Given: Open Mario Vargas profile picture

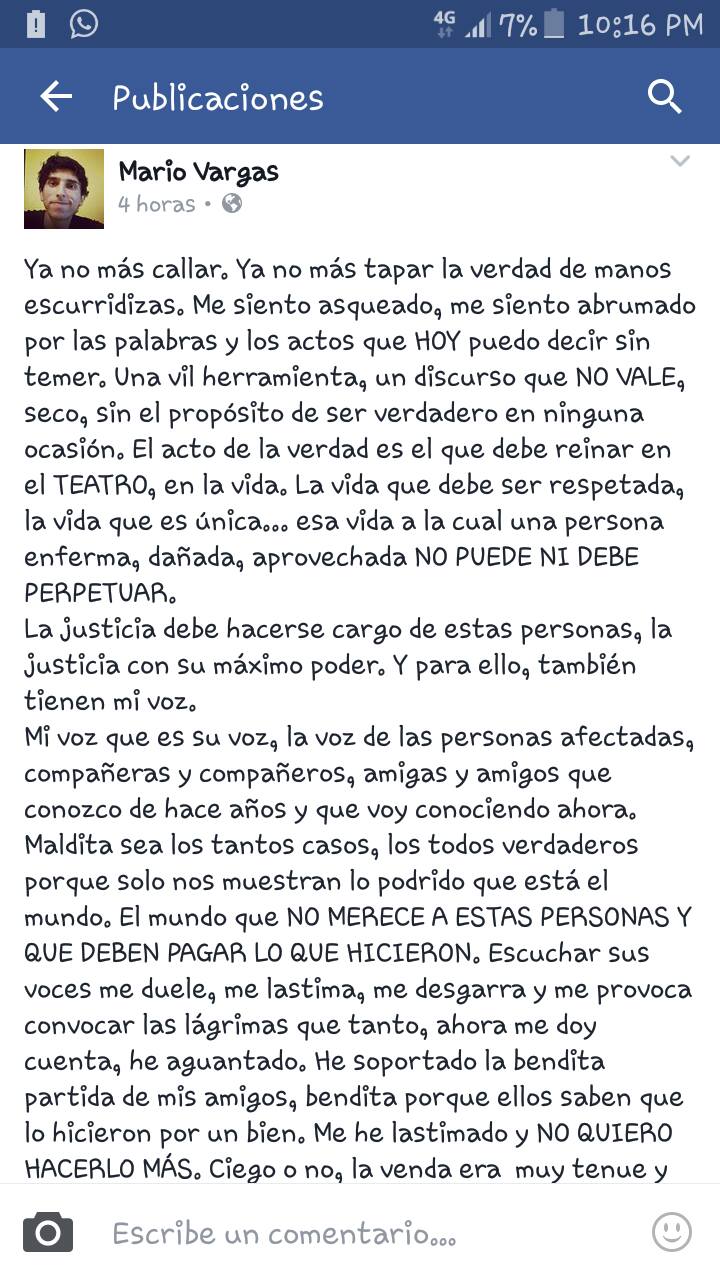Looking at the screenshot, I should (x=64, y=189).
